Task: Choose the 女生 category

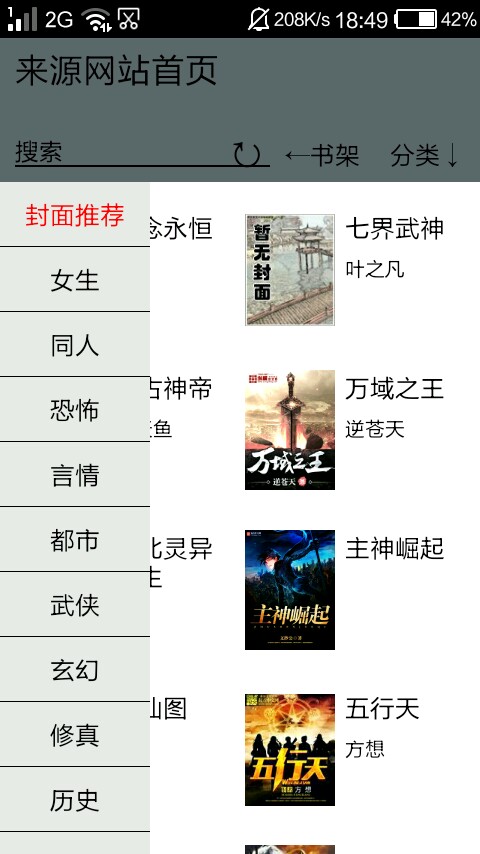Action: [75, 280]
